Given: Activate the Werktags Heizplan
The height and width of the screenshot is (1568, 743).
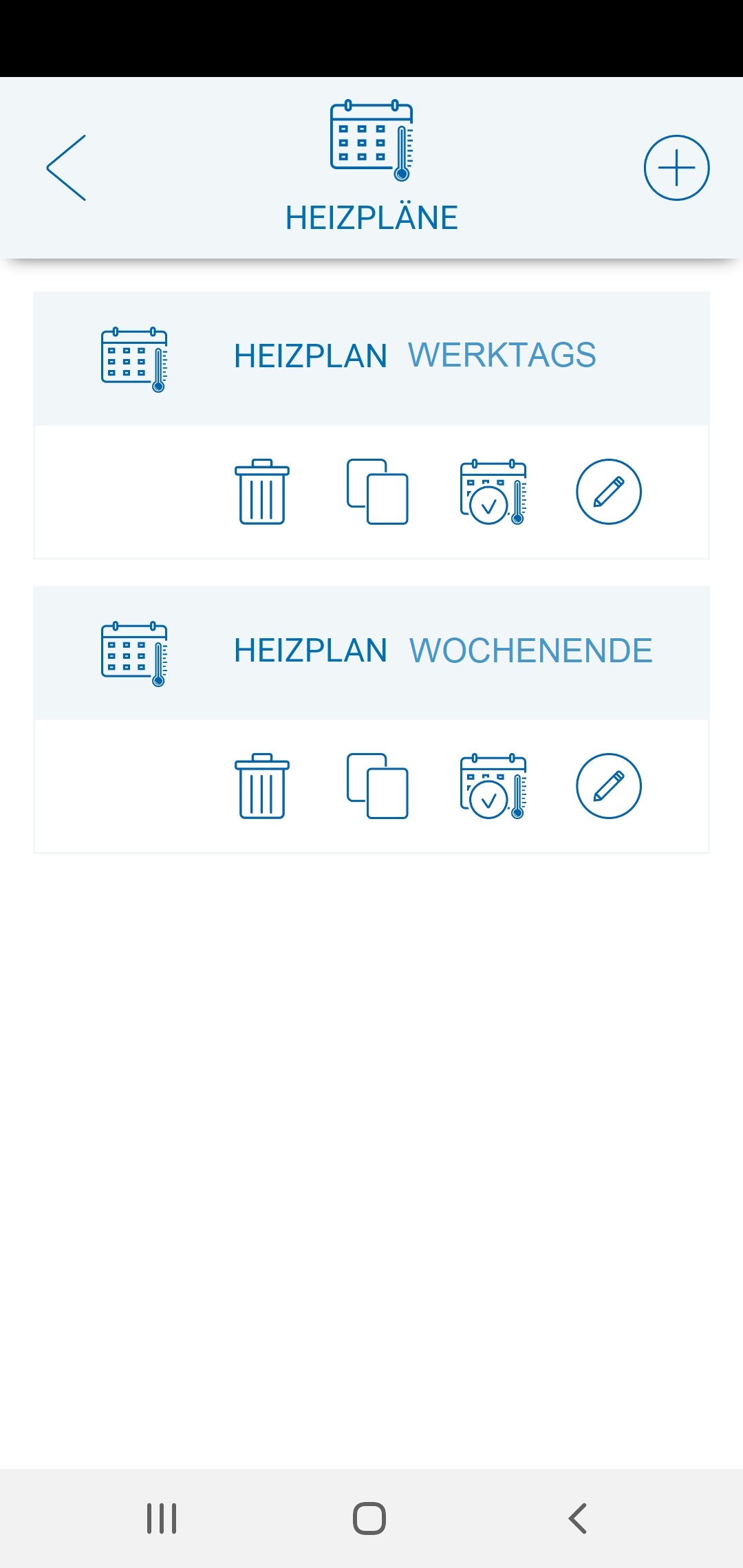Looking at the screenshot, I should click(493, 492).
